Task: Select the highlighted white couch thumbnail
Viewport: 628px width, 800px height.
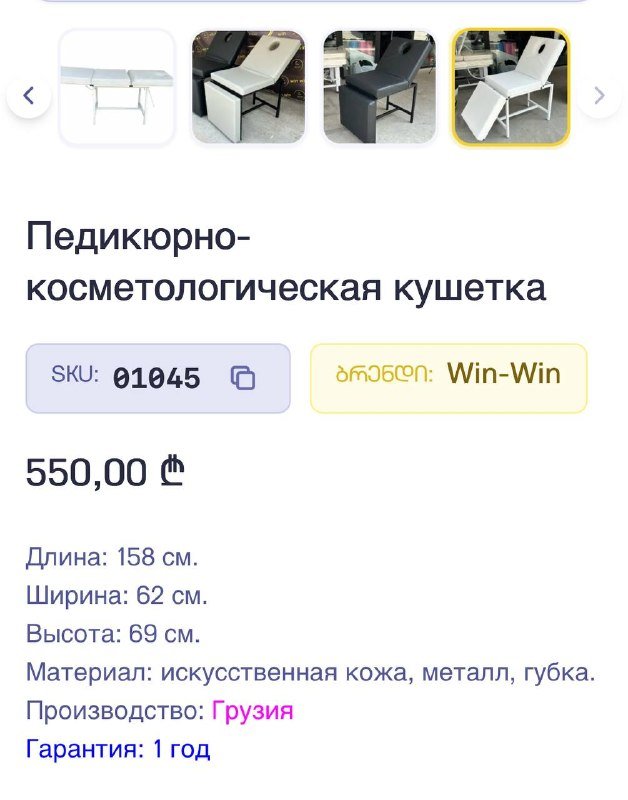Action: click(x=511, y=88)
